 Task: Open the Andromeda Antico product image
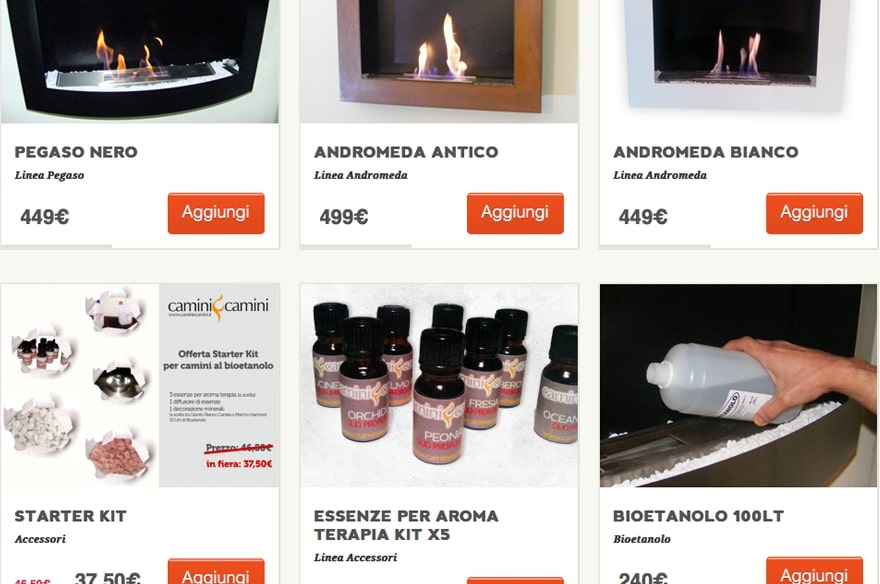(x=439, y=60)
